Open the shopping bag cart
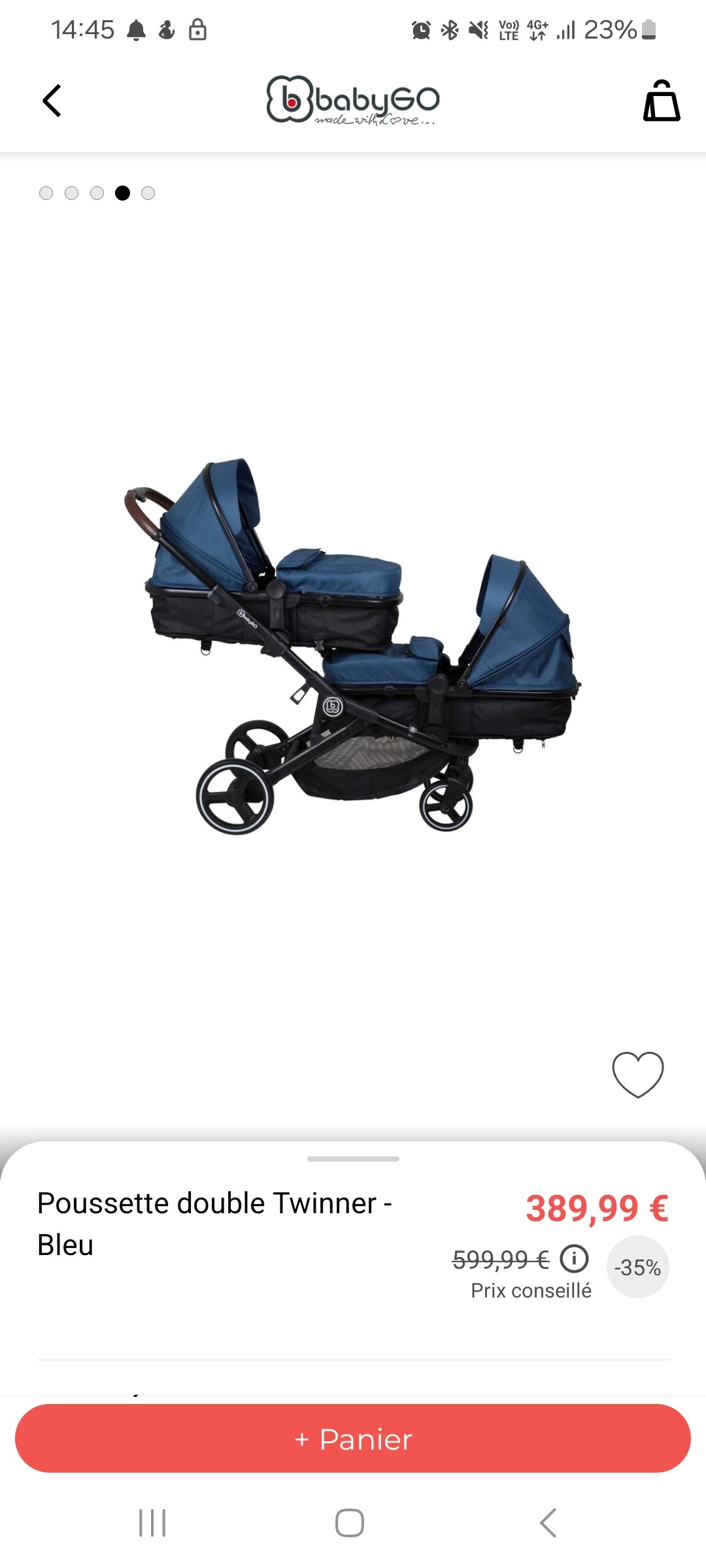Screen dimensions: 706x1568 662,101
